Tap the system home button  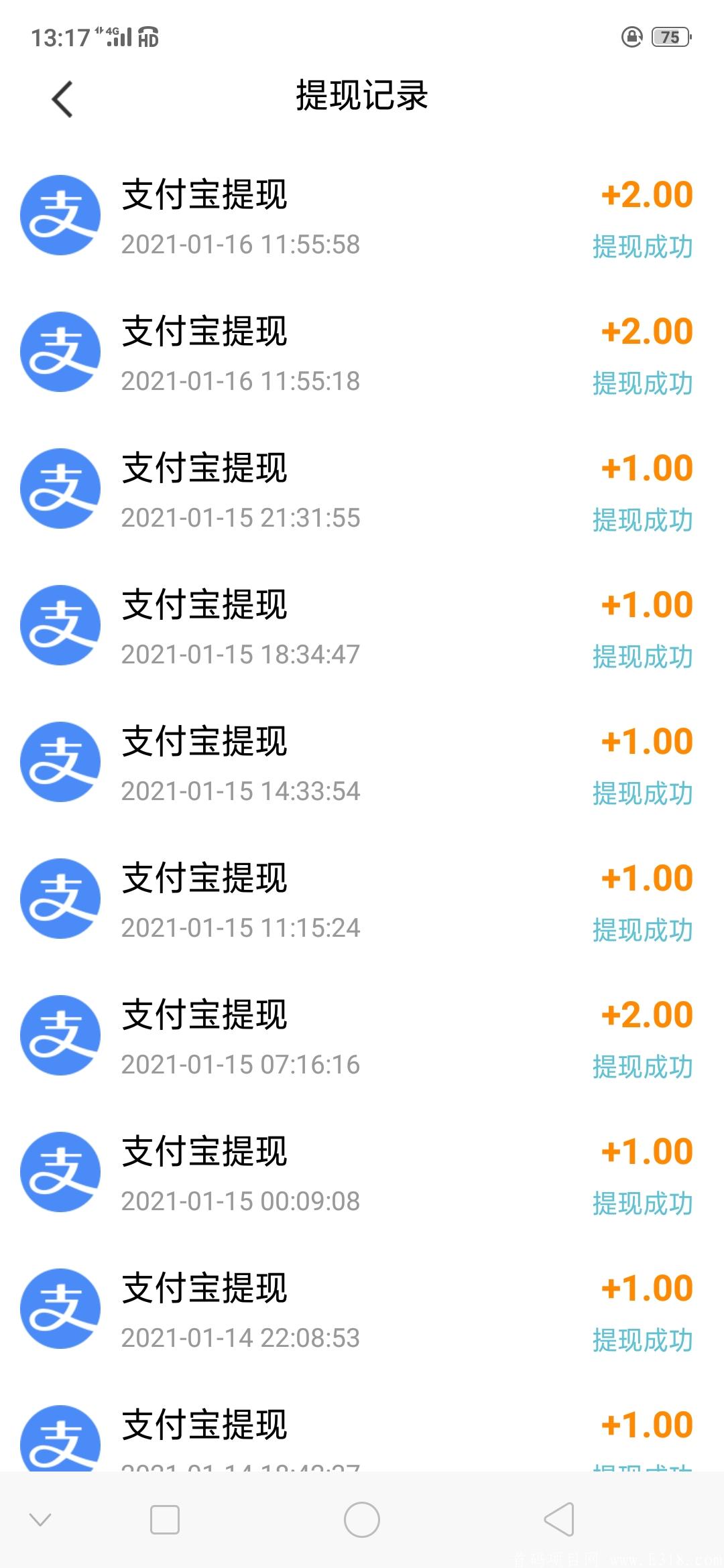click(362, 1520)
